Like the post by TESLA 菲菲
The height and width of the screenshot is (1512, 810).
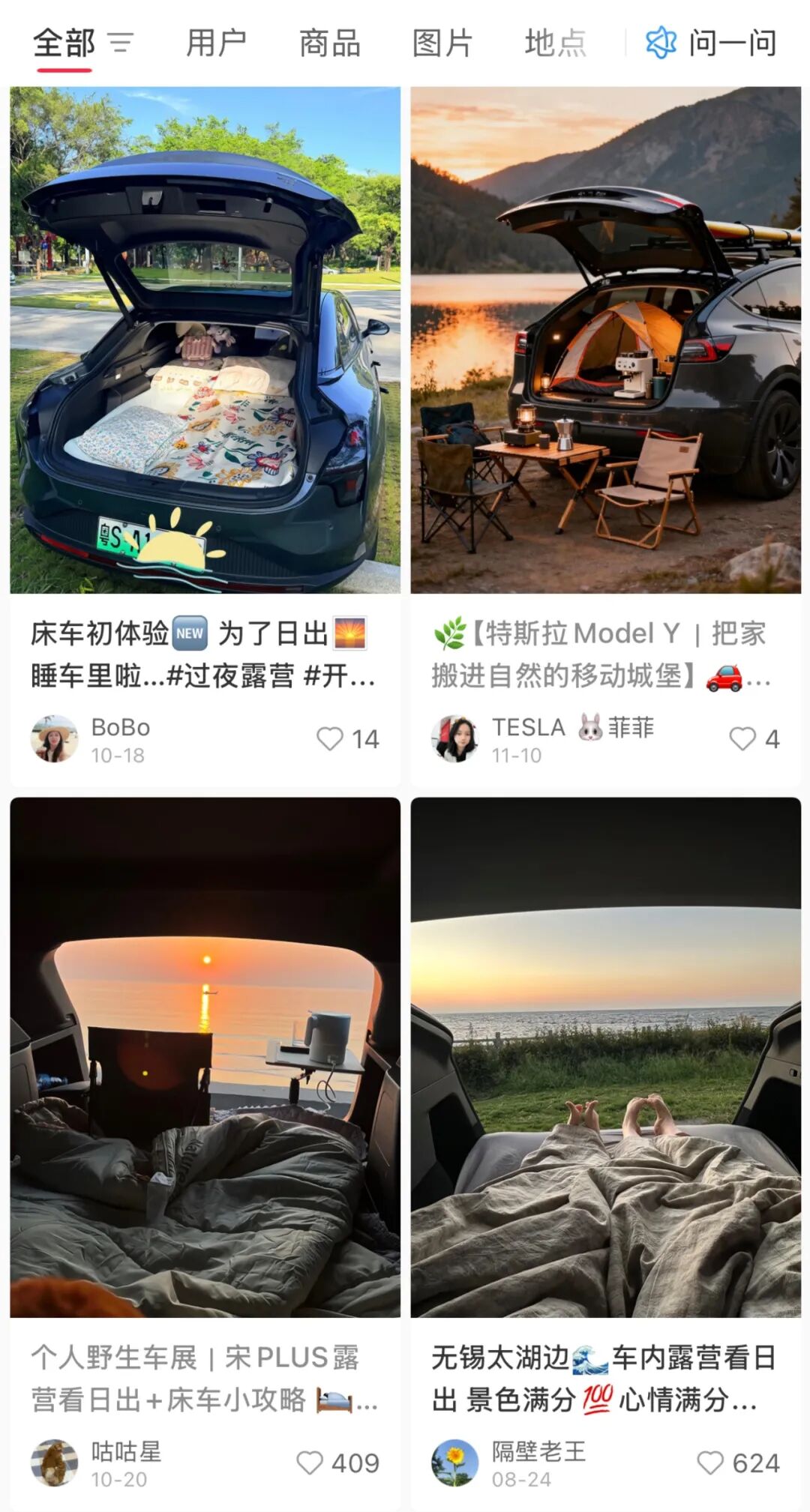742,739
